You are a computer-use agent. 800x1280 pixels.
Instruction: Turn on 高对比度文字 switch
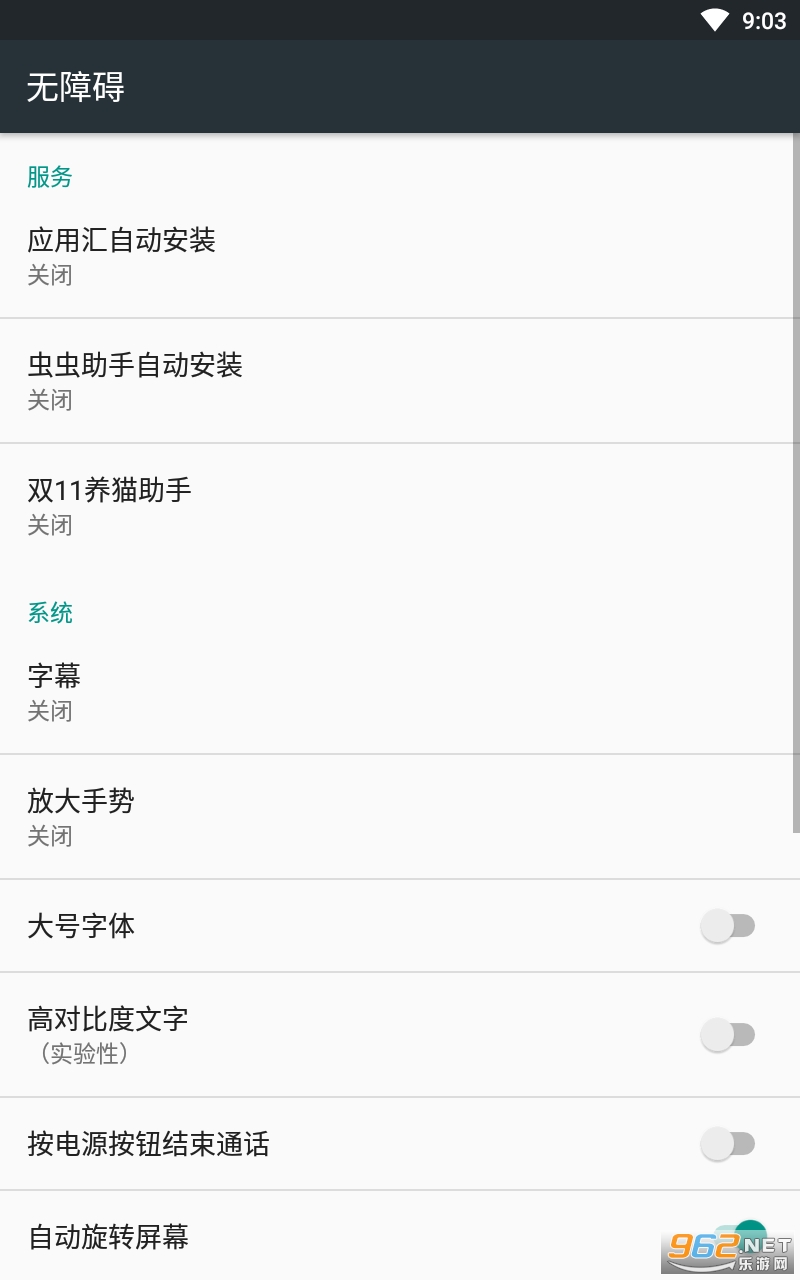(727, 1034)
